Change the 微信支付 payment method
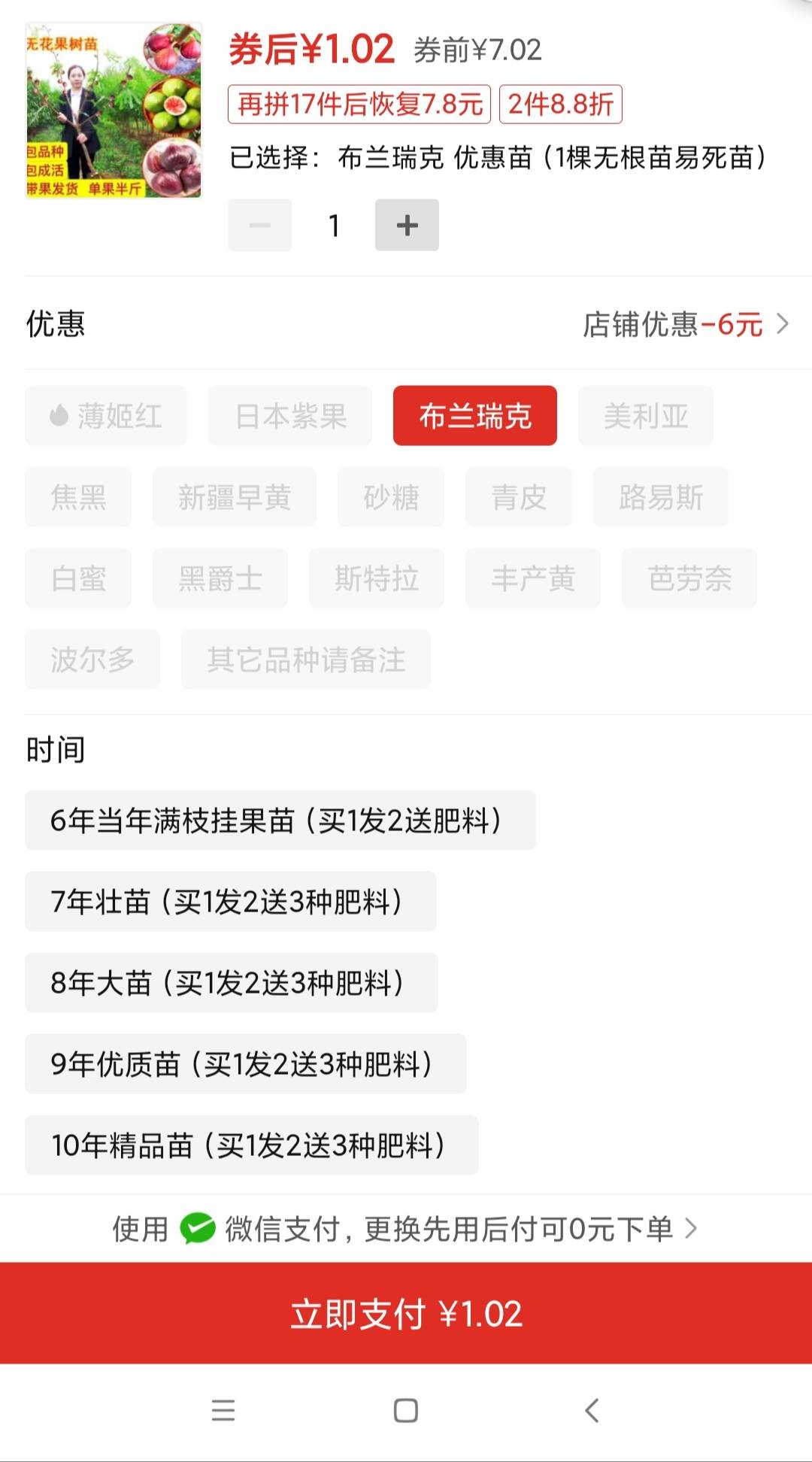 pos(406,1229)
